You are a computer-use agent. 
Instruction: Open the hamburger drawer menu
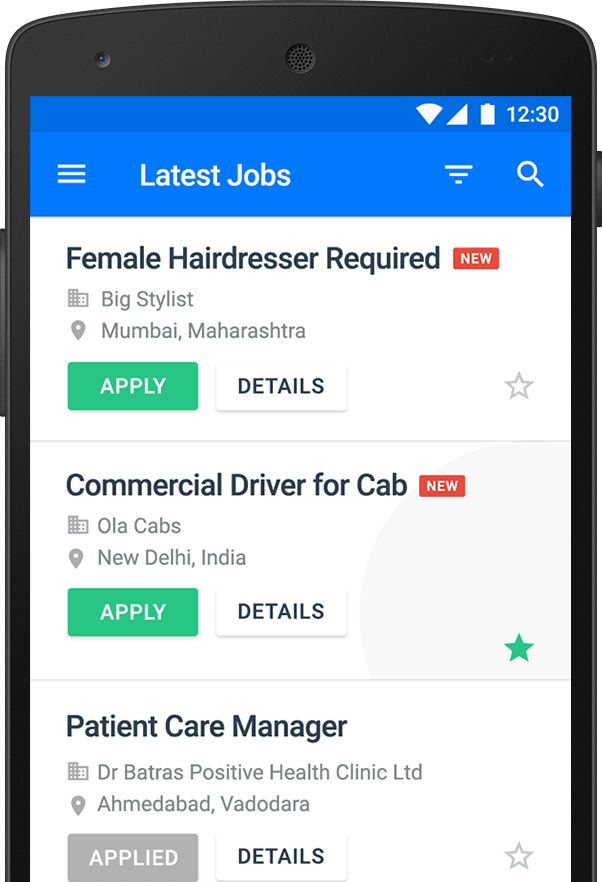[x=71, y=175]
